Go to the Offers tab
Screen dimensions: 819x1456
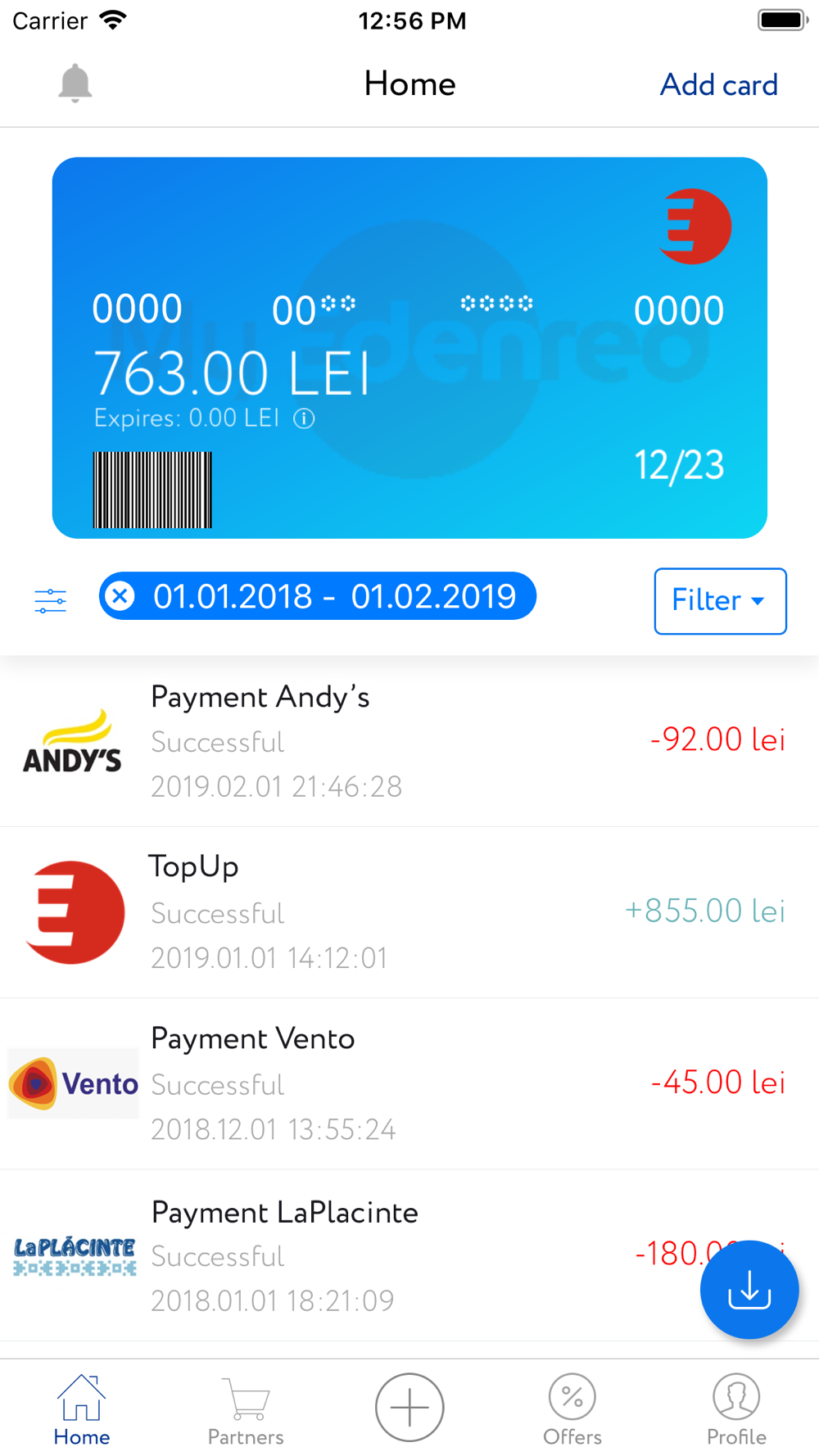pyautogui.click(x=572, y=1409)
